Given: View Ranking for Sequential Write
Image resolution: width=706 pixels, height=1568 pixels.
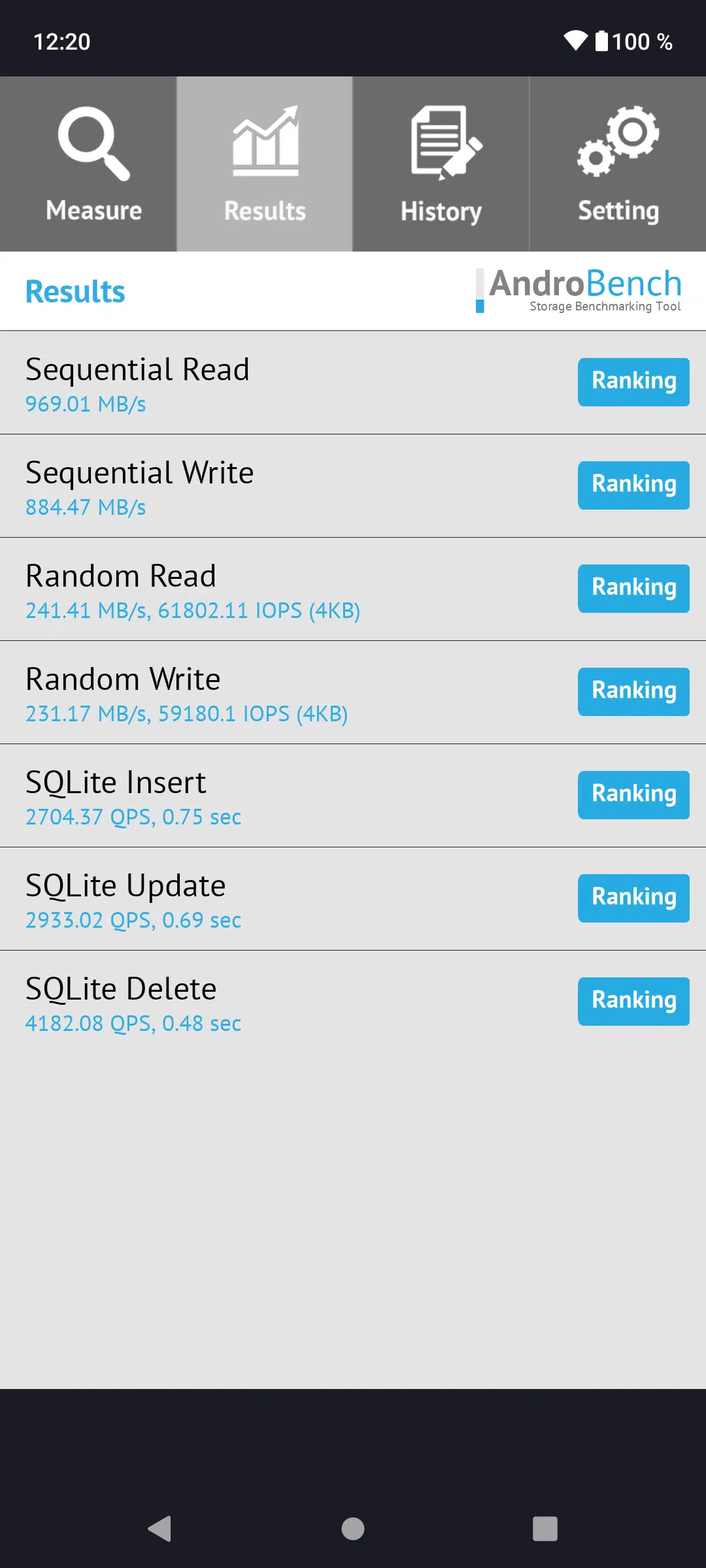Looking at the screenshot, I should click(x=633, y=485).
